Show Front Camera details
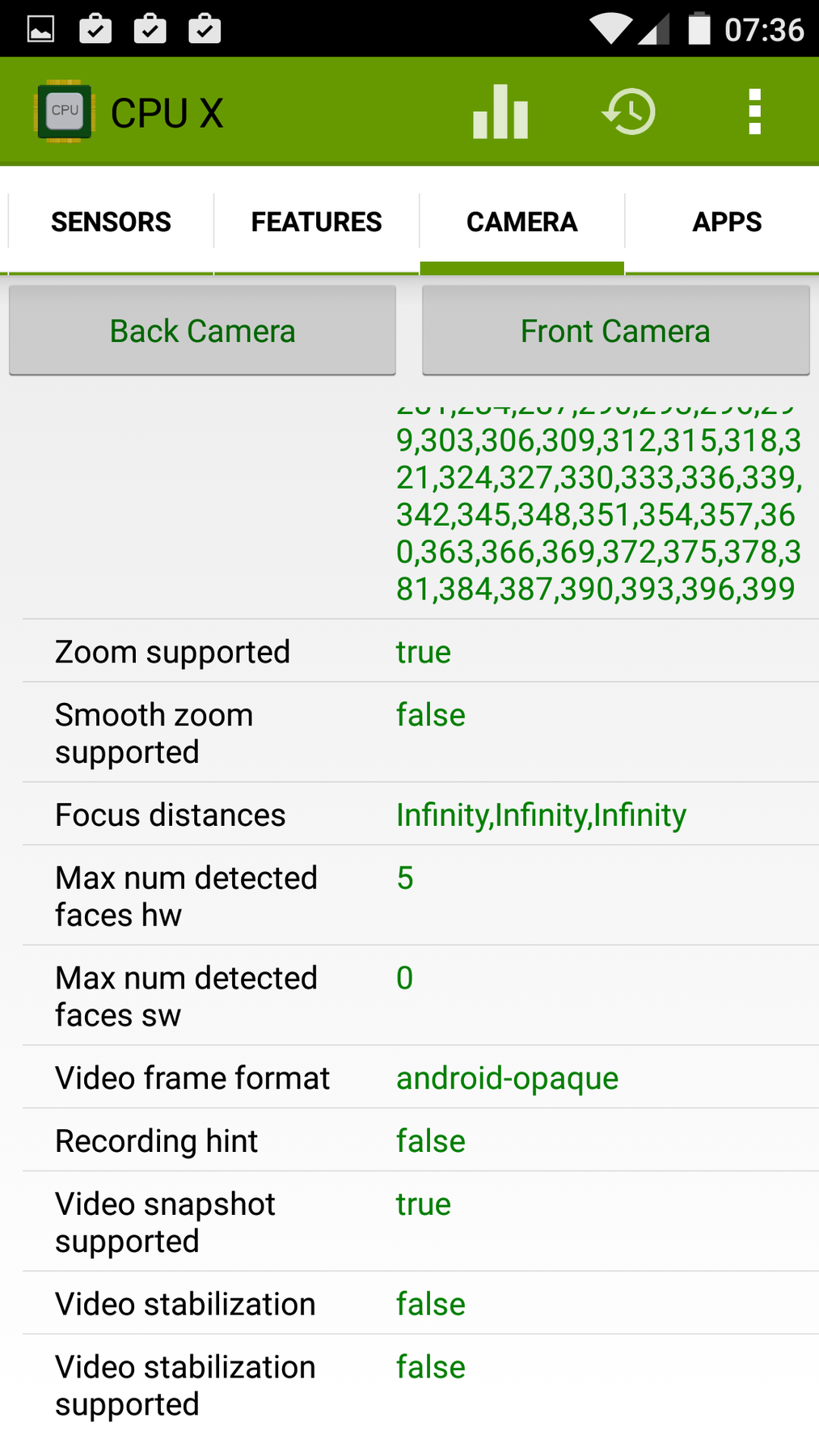The height and width of the screenshot is (1456, 819). [x=615, y=331]
